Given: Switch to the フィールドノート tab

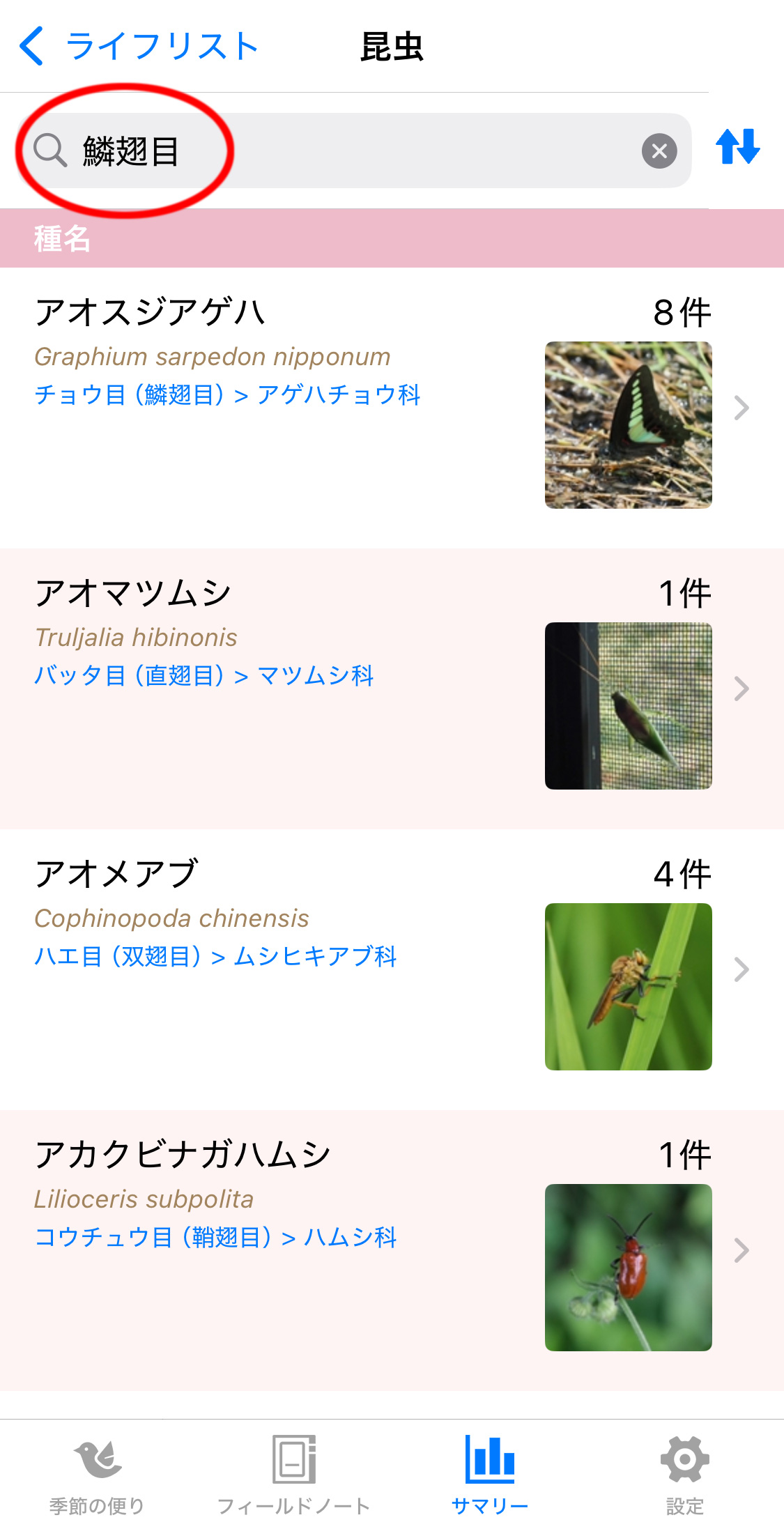Looking at the screenshot, I should point(293,1472).
